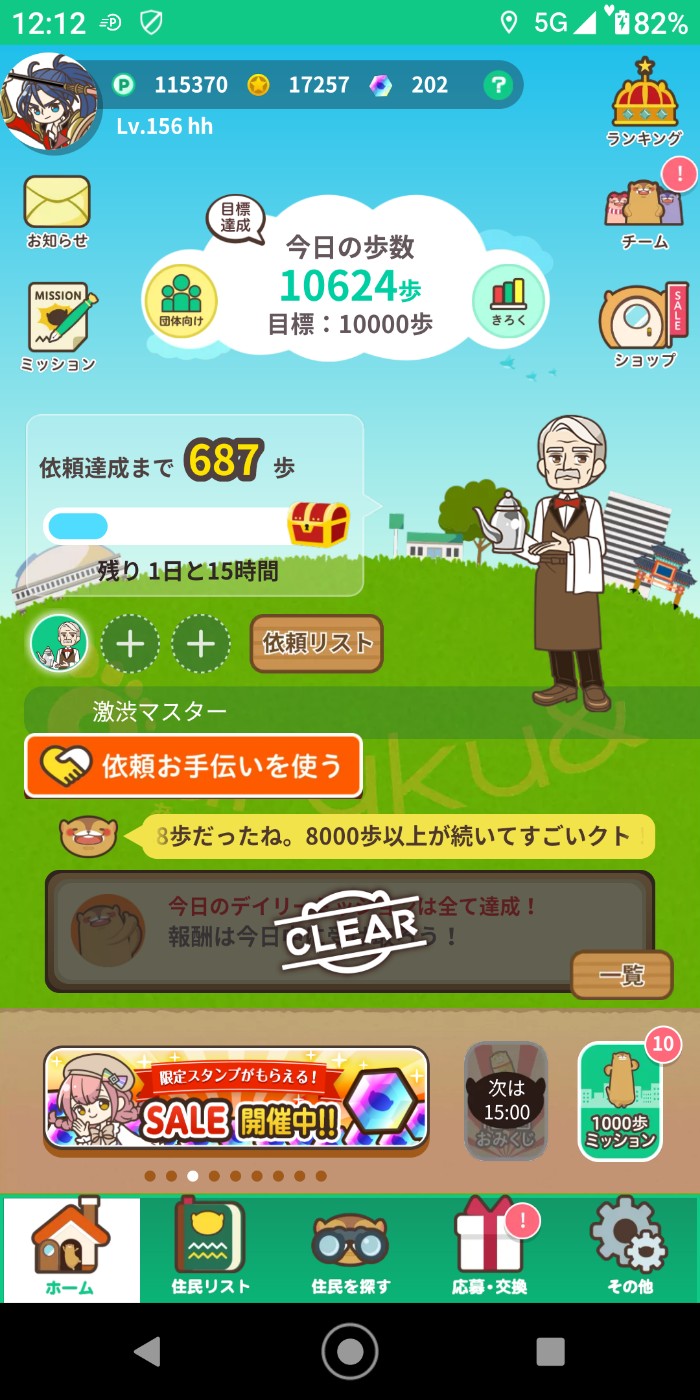Open the player profile avatar
Image resolution: width=700 pixels, height=1400 pixels.
coord(52,102)
